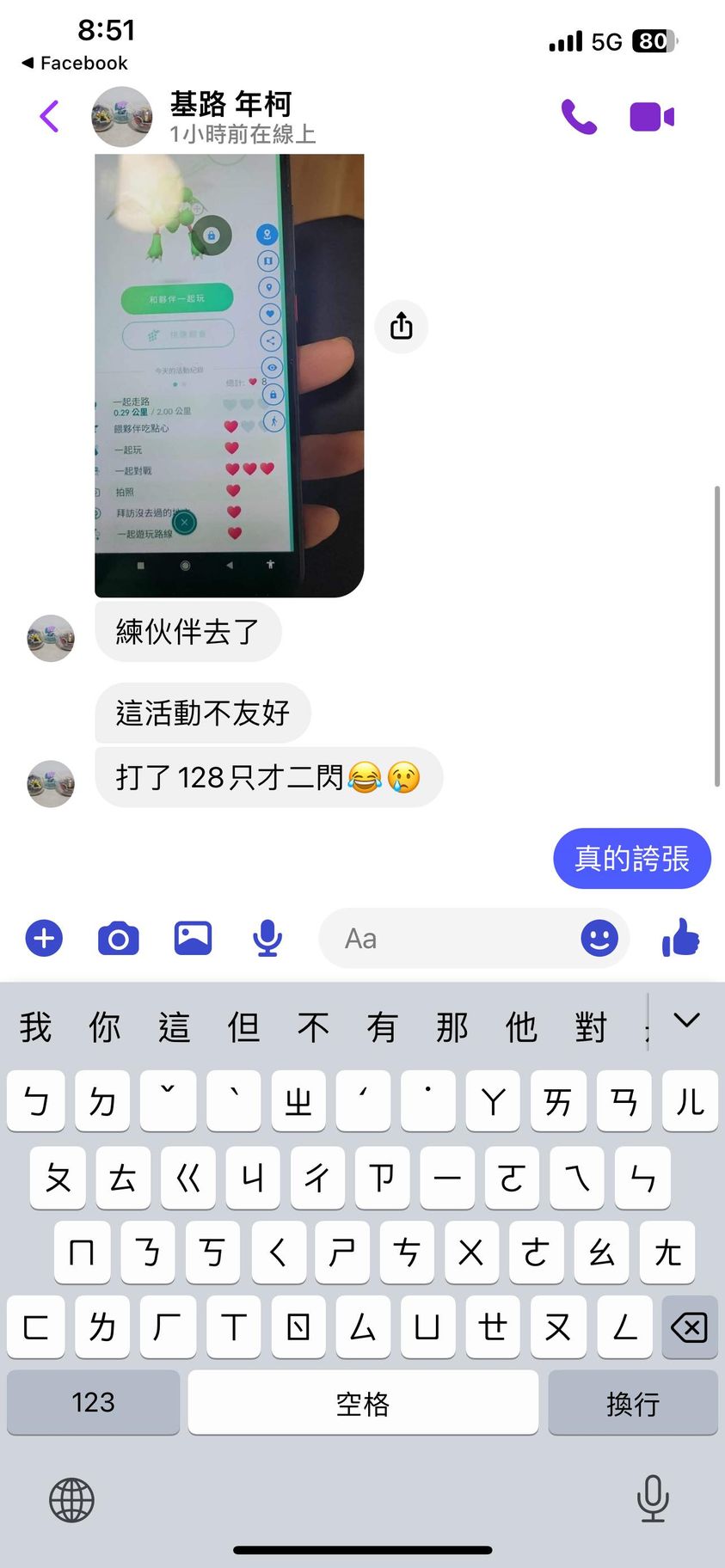Switch keyboard to 123 numbers
Screen dimensions: 725x1568
click(x=93, y=1402)
